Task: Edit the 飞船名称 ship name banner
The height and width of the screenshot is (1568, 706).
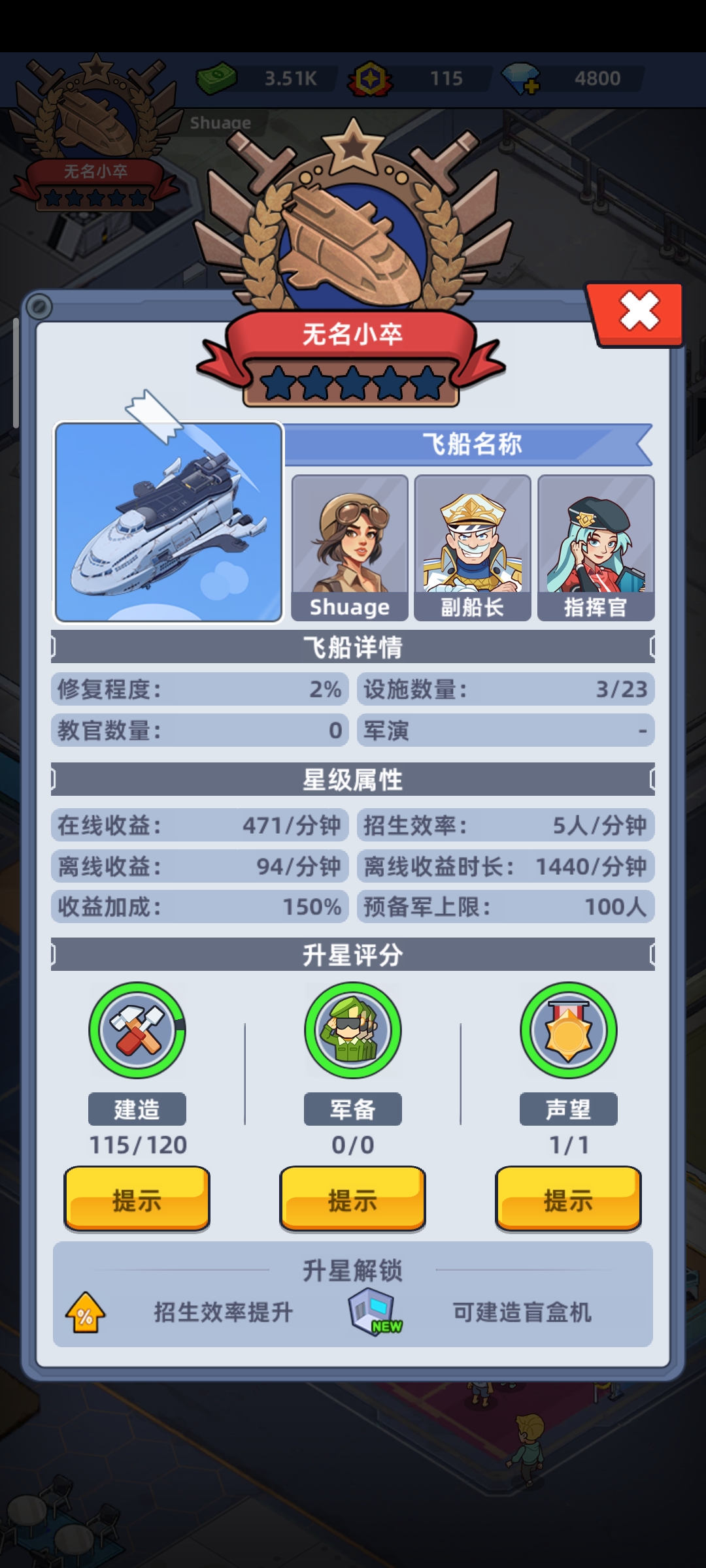Action: tap(471, 444)
